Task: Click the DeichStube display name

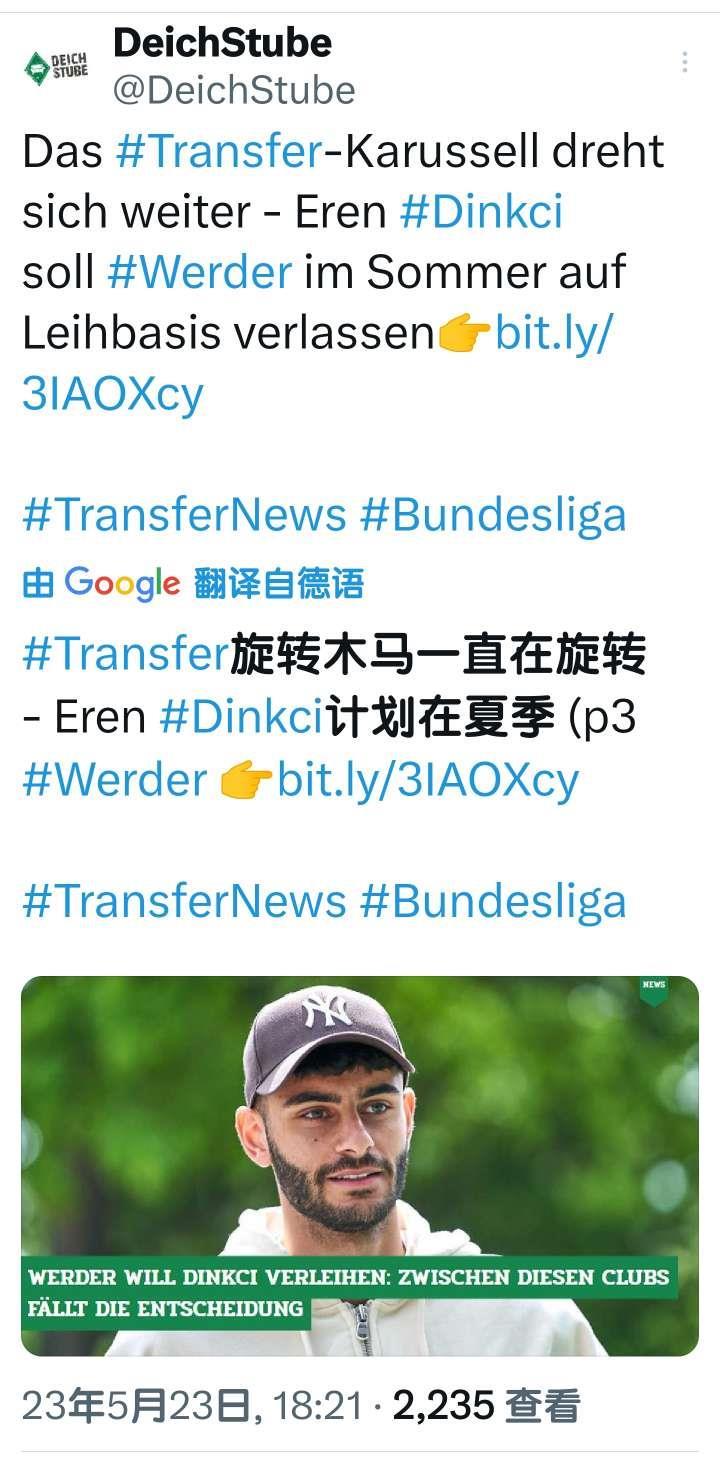Action: (222, 43)
